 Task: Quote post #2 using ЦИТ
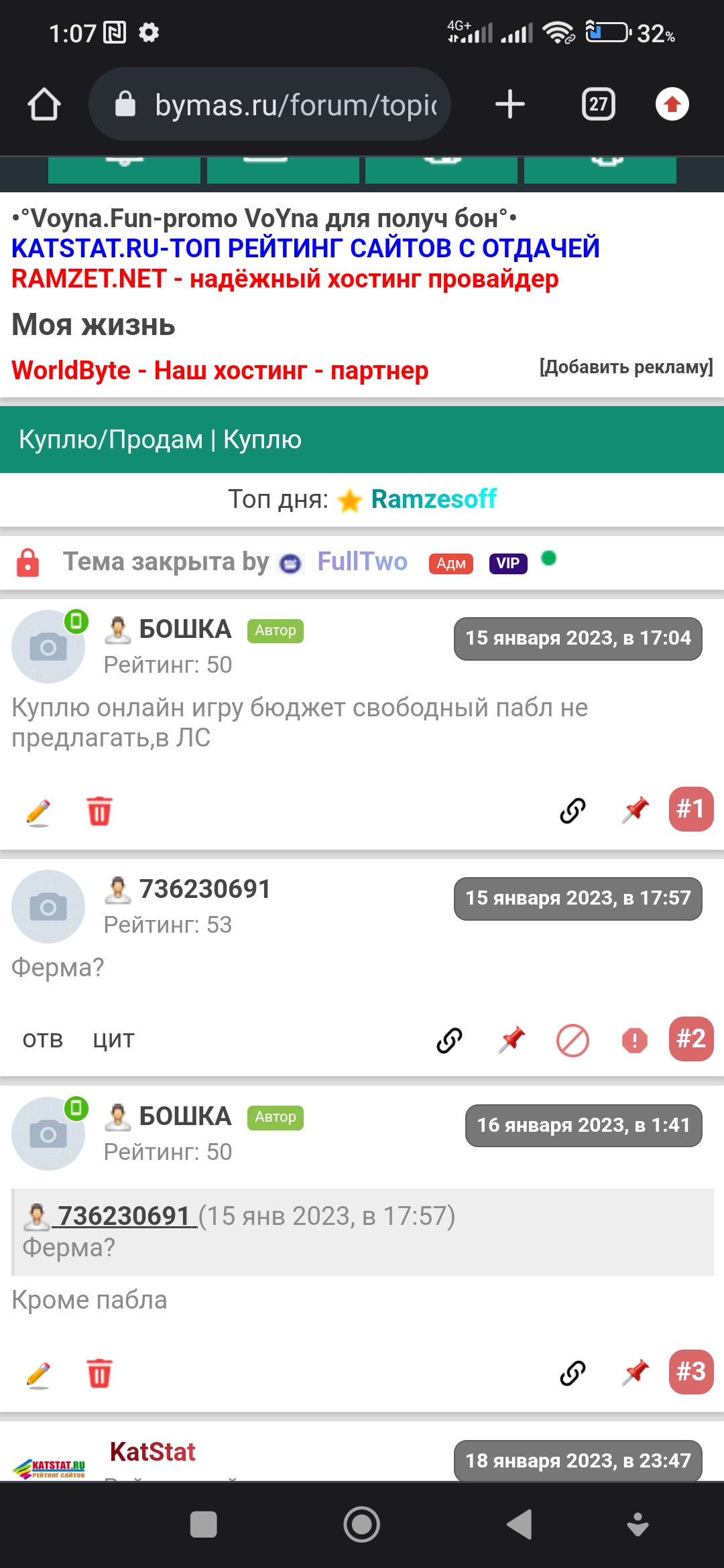114,1041
